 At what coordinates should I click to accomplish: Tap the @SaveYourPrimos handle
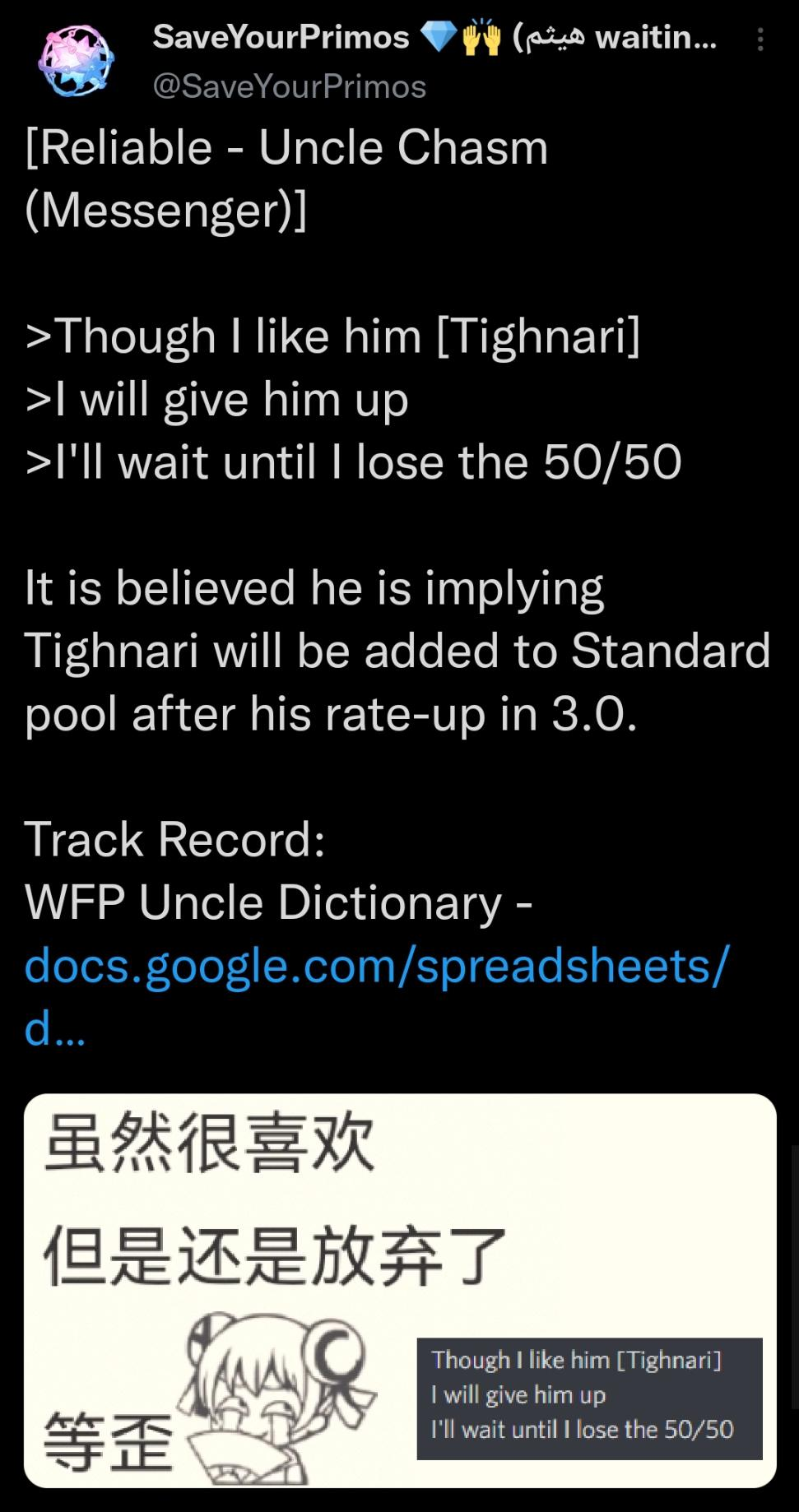289,86
